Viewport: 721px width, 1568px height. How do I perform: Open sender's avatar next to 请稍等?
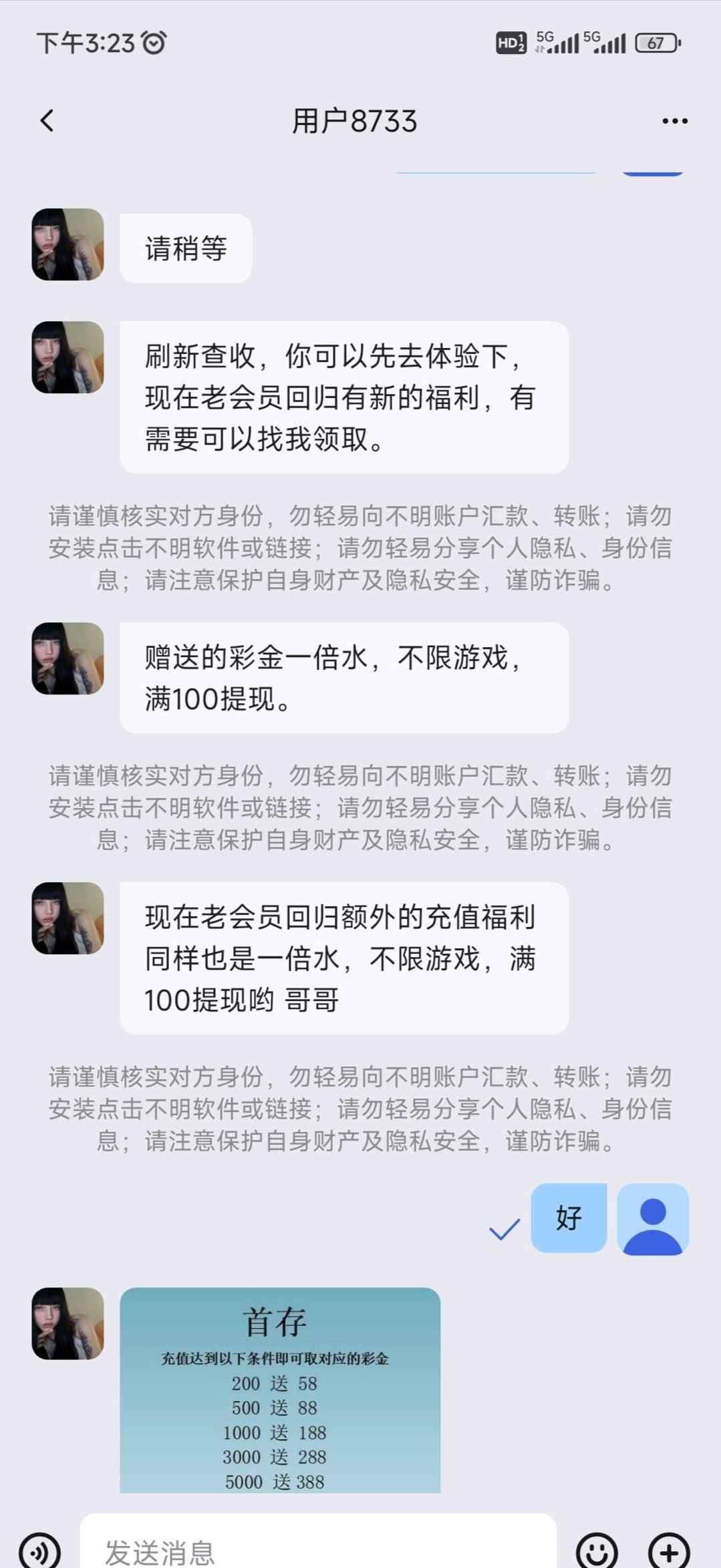point(68,244)
